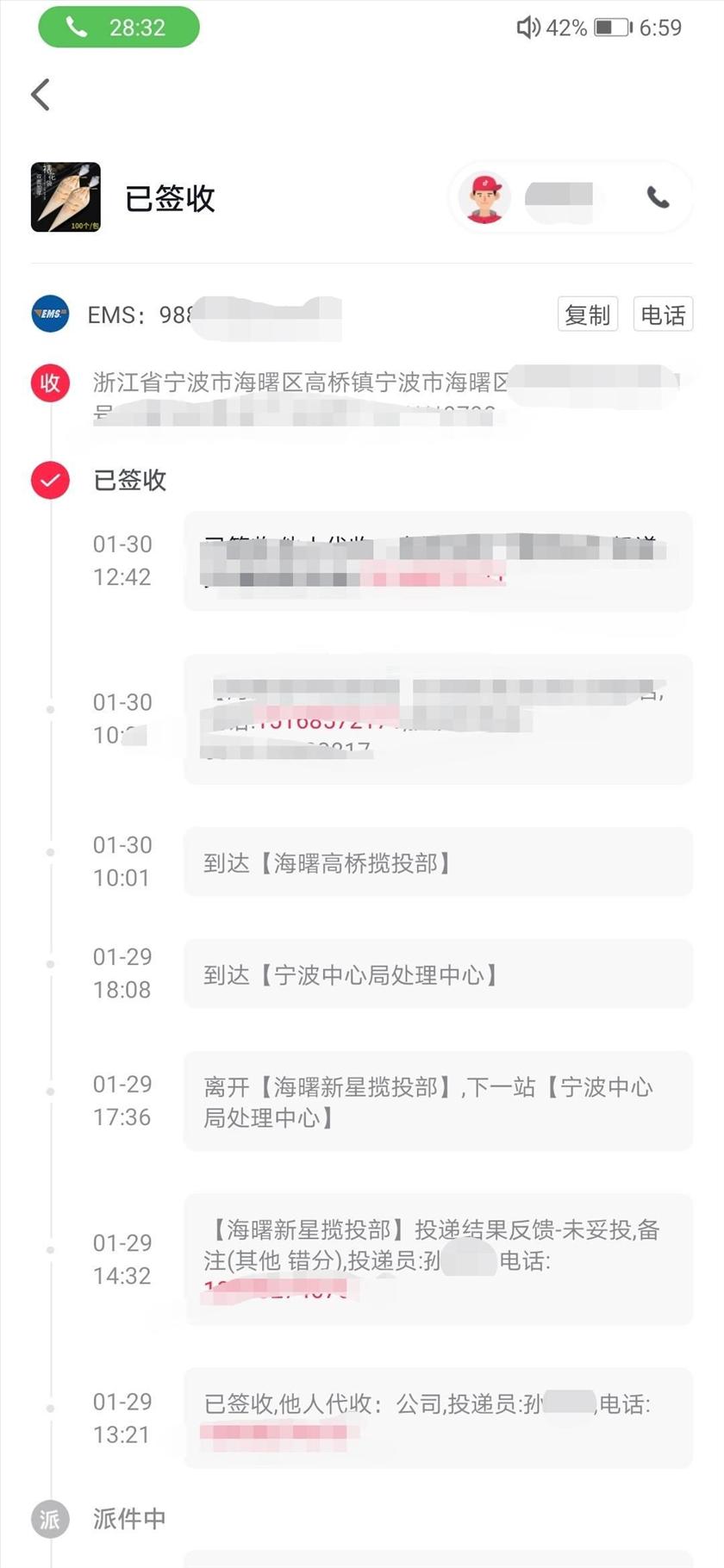Return to the ongoing call pill
The width and height of the screenshot is (724, 1568).
point(119,28)
